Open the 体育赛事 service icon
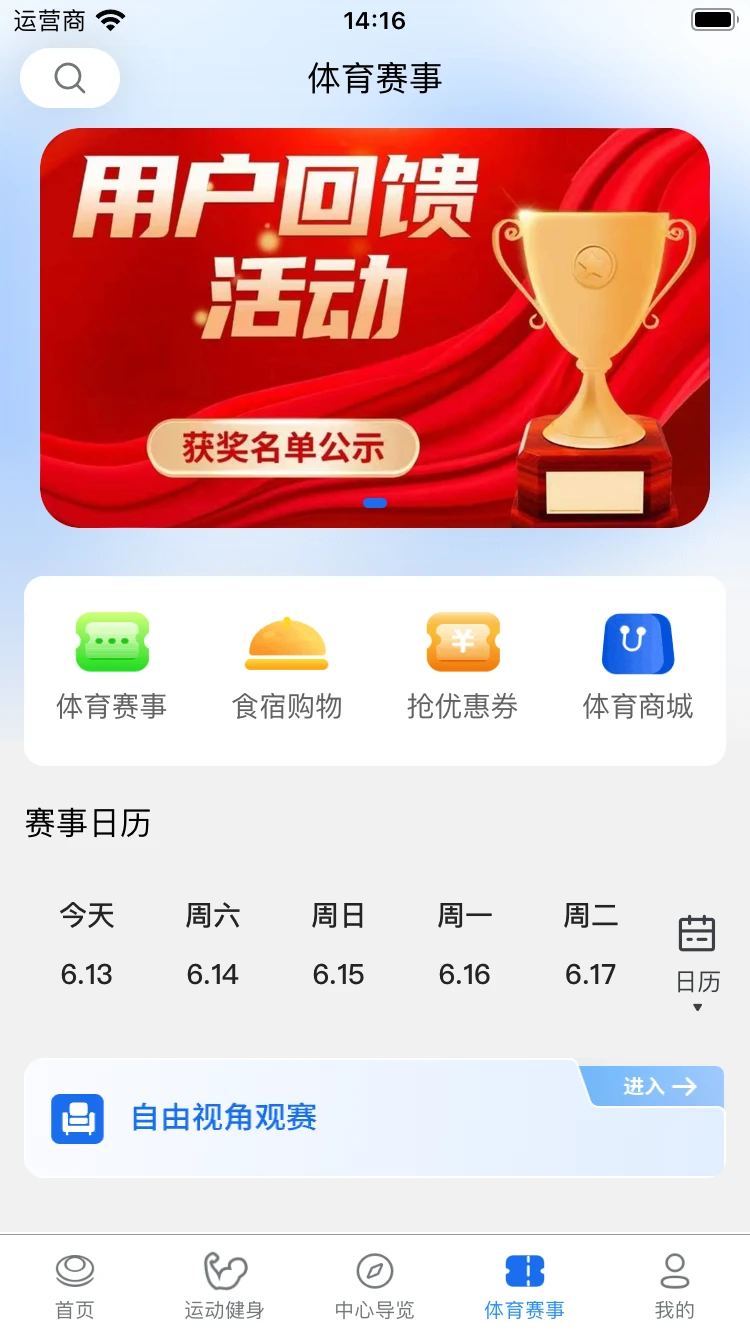 pos(111,643)
